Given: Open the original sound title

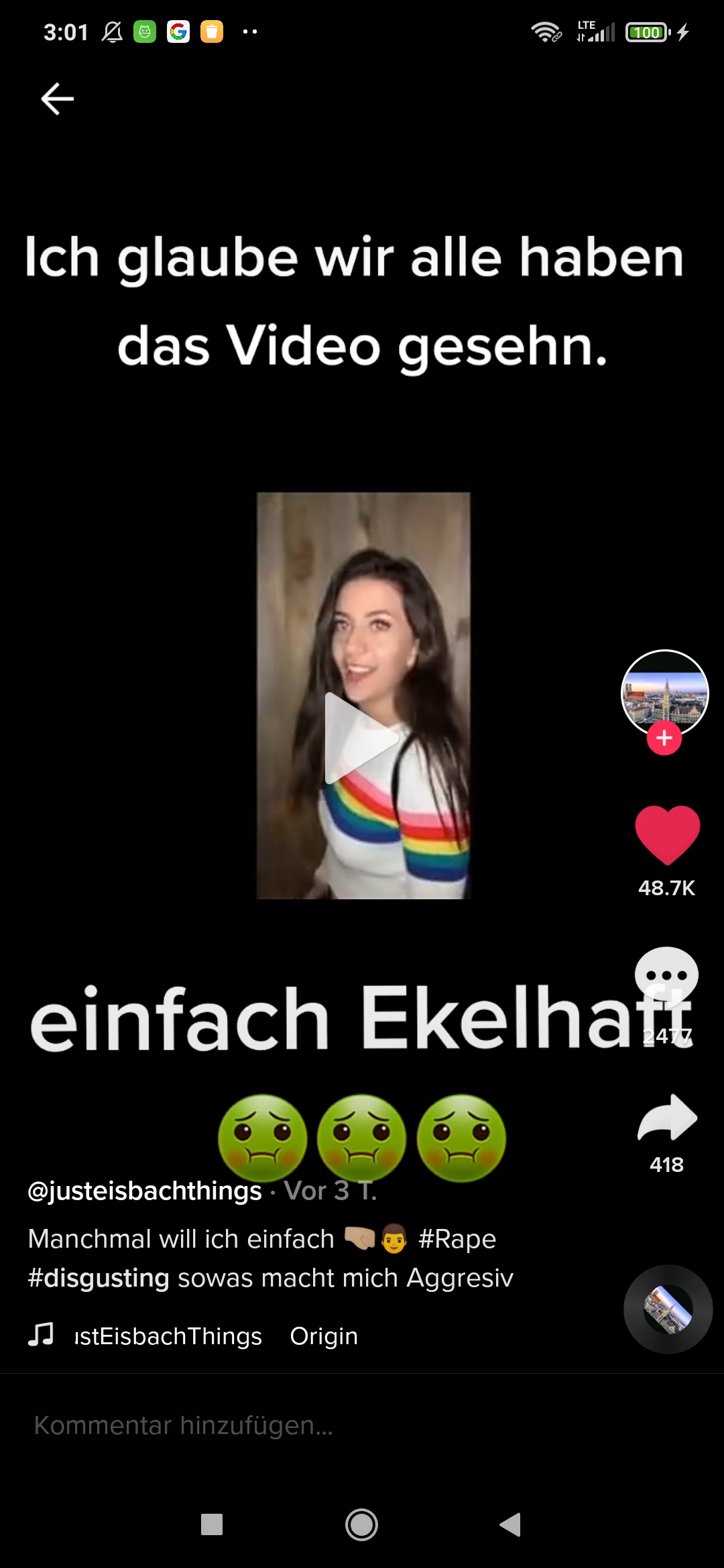Looking at the screenshot, I should pyautogui.click(x=215, y=1336).
